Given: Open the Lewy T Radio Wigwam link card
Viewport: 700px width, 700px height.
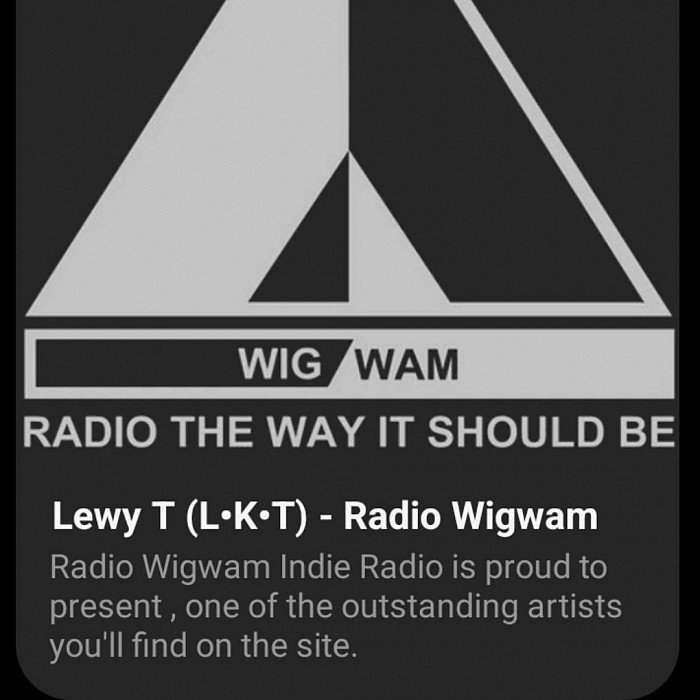Looking at the screenshot, I should pyautogui.click(x=325, y=517).
